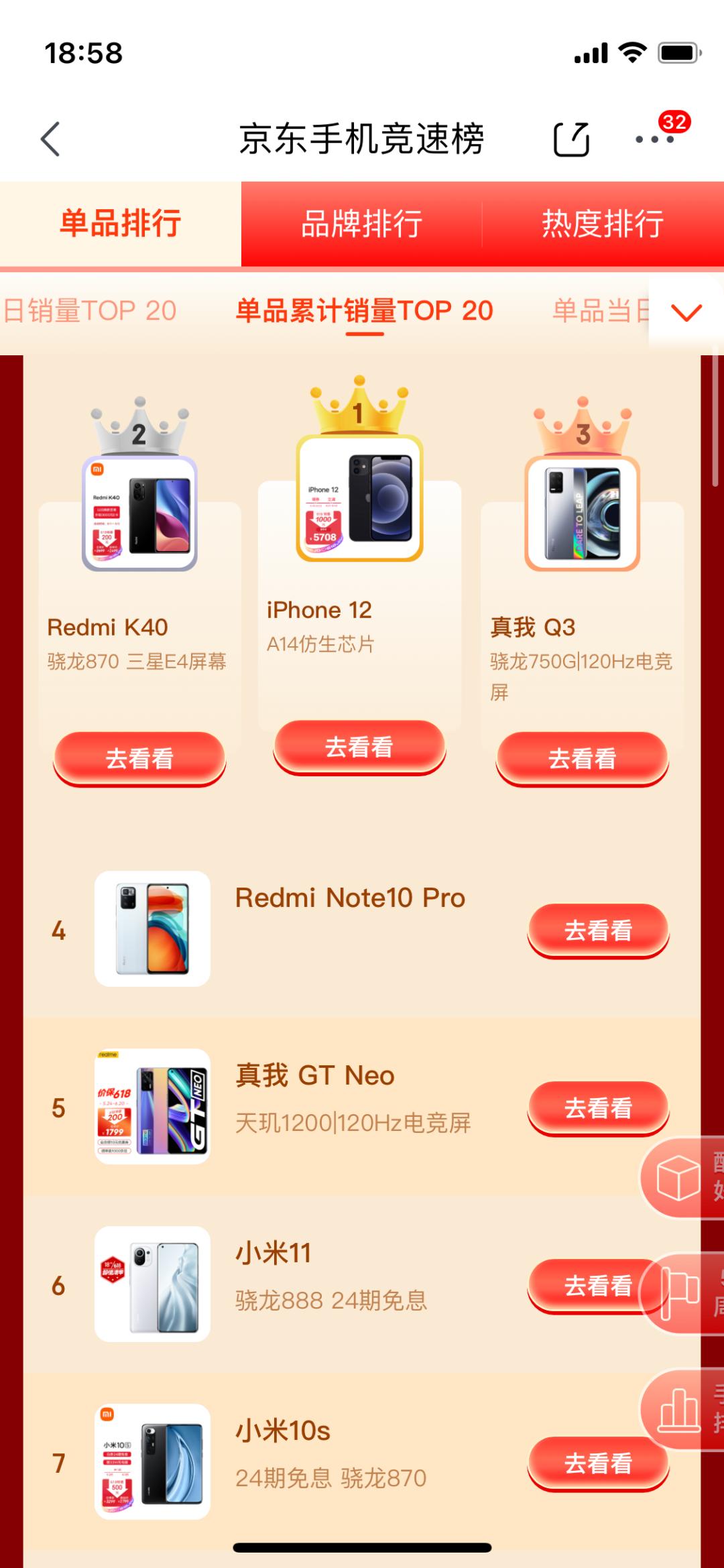724x1568 pixels.
Task: View 真我 GT Neo via 去看看
Action: [x=598, y=1108]
